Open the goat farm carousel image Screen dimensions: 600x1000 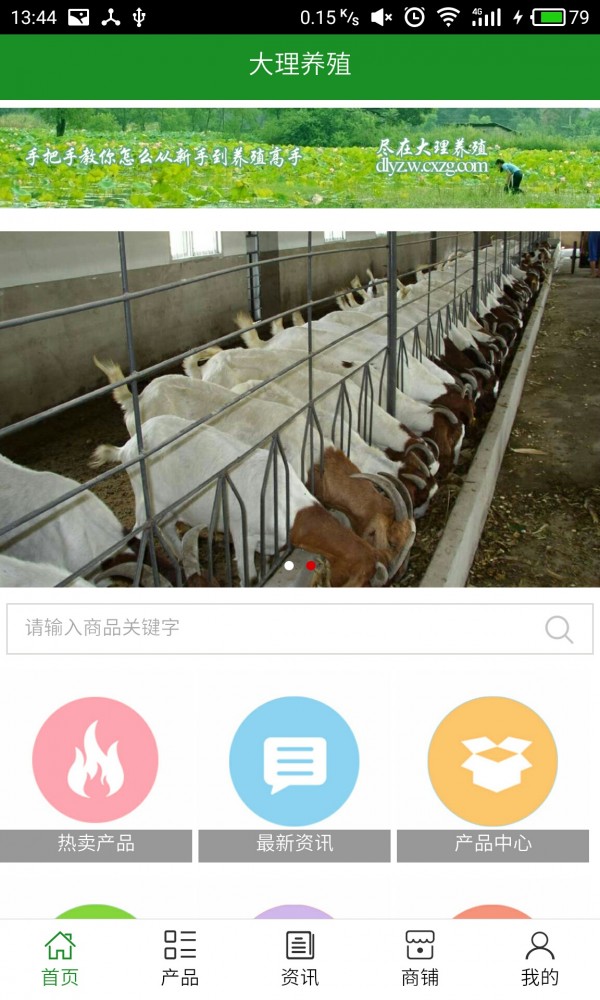coord(300,409)
